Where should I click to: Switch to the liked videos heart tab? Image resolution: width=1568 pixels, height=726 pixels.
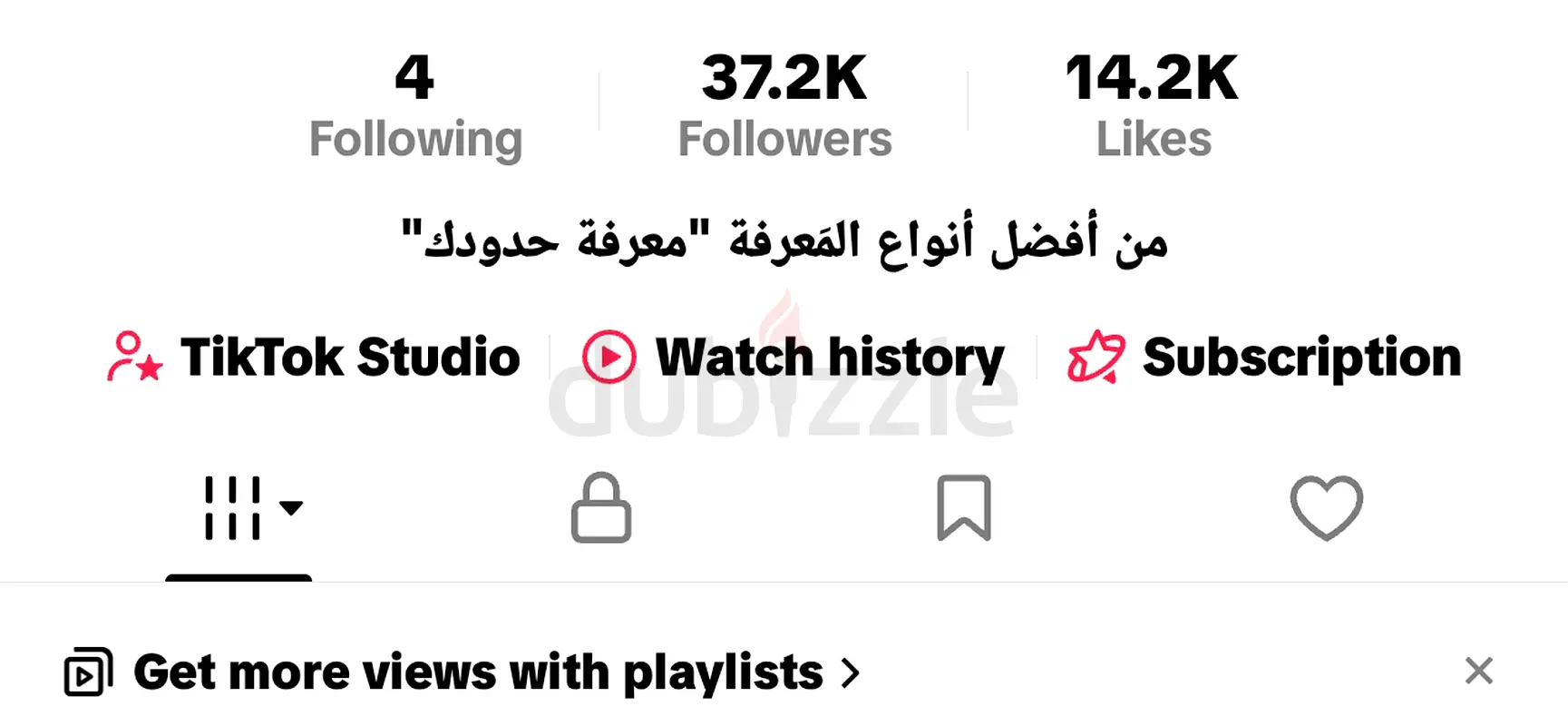coord(1326,508)
